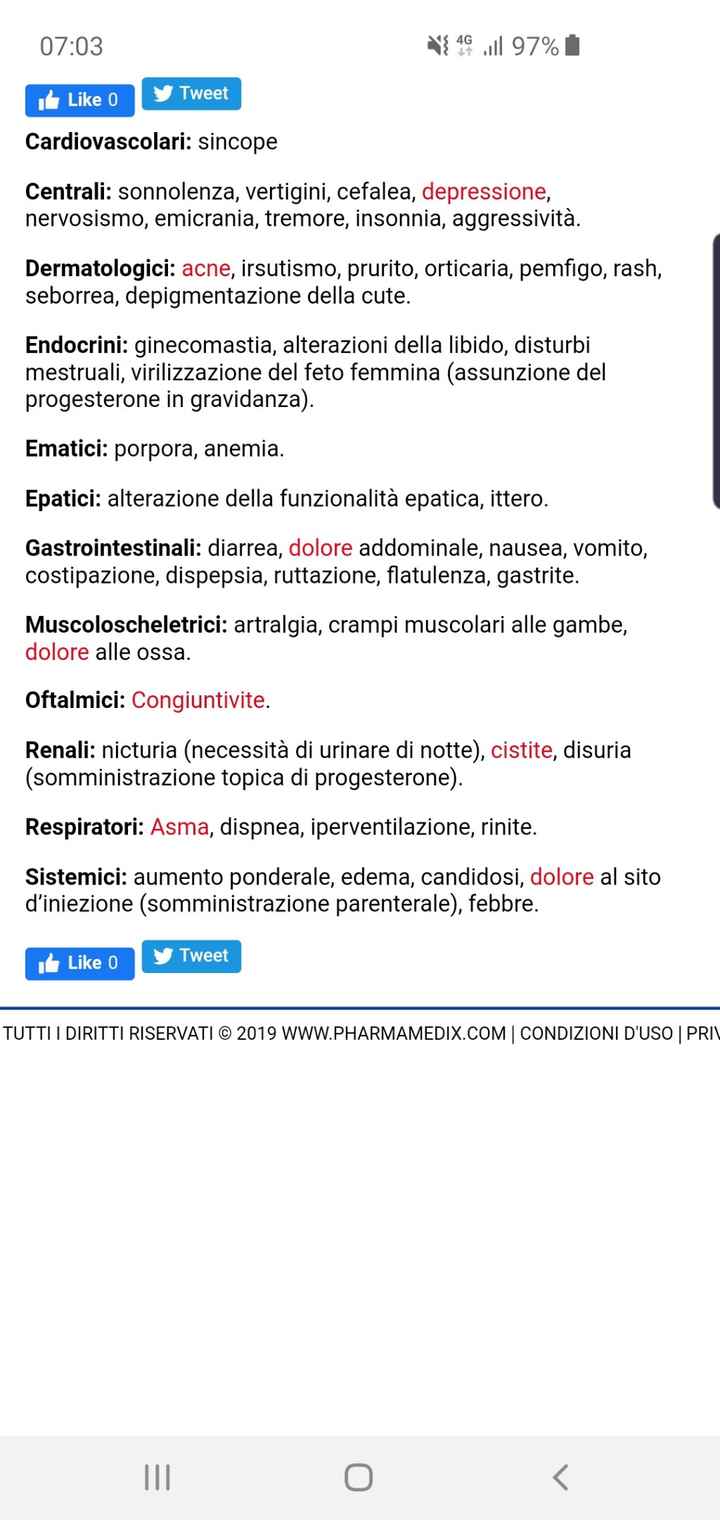Screen dimensions: 720x1520
Task: Open the 'depressione' link under Centrali
Action: (x=483, y=191)
